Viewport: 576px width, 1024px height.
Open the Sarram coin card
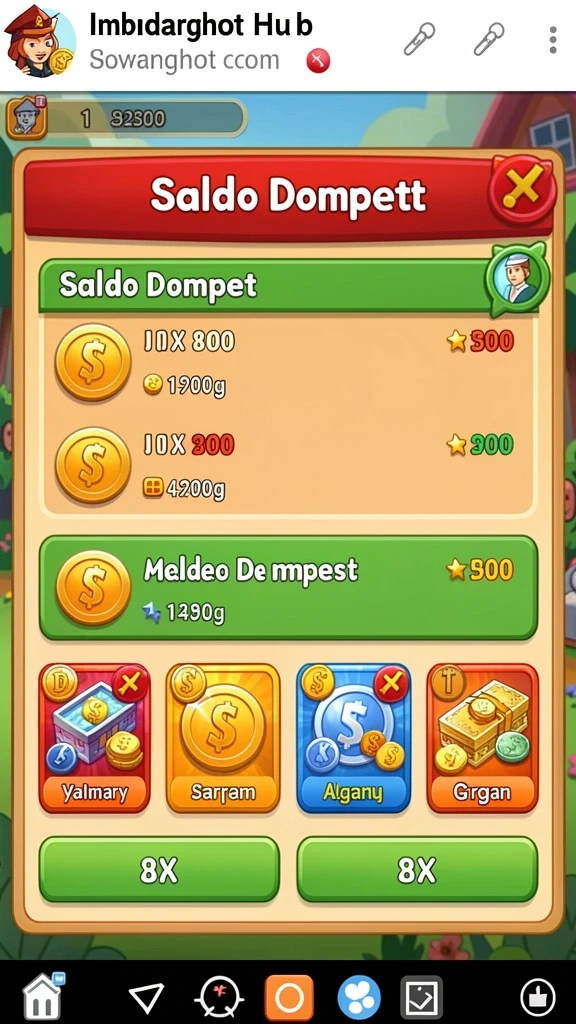[223, 738]
